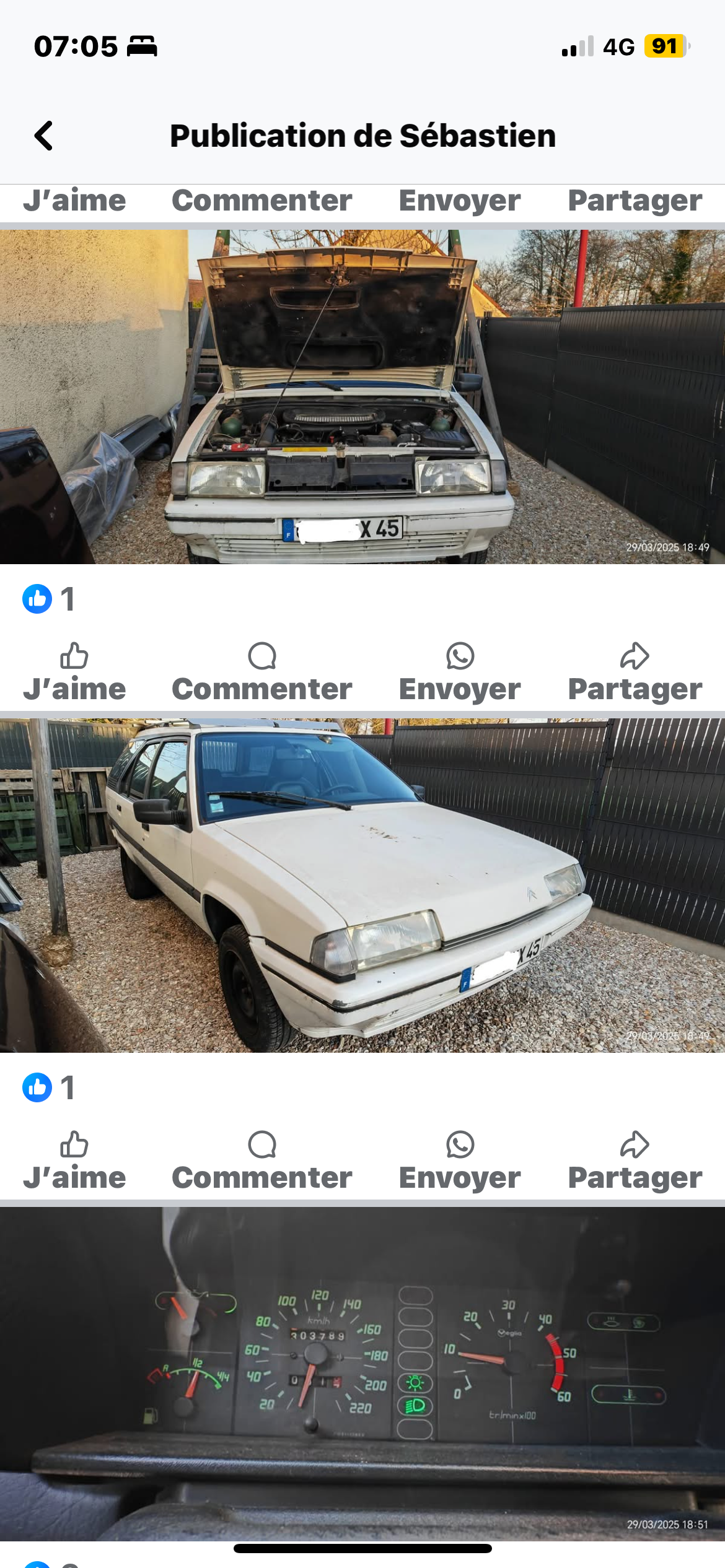Tap Envoyer in the top action row
Image resolution: width=725 pixels, height=1568 pixels.
pyautogui.click(x=460, y=201)
